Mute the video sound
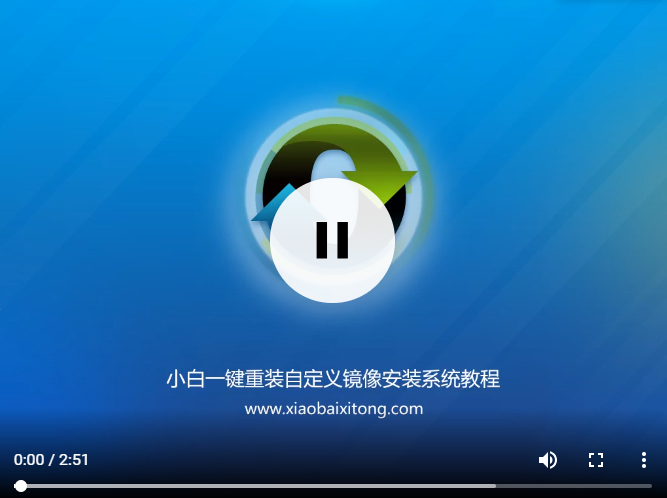667x498 pixels. tap(547, 460)
